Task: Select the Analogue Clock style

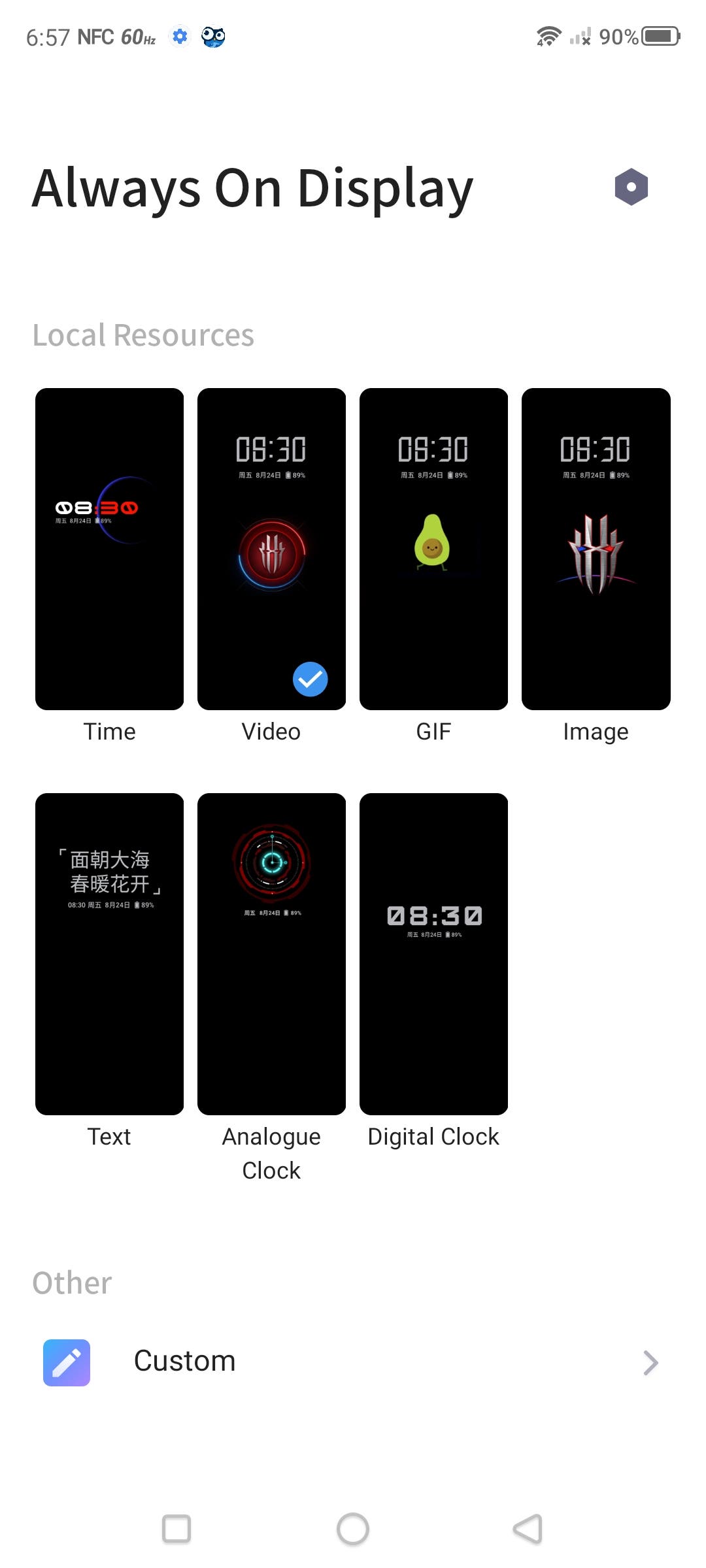Action: pos(271,954)
